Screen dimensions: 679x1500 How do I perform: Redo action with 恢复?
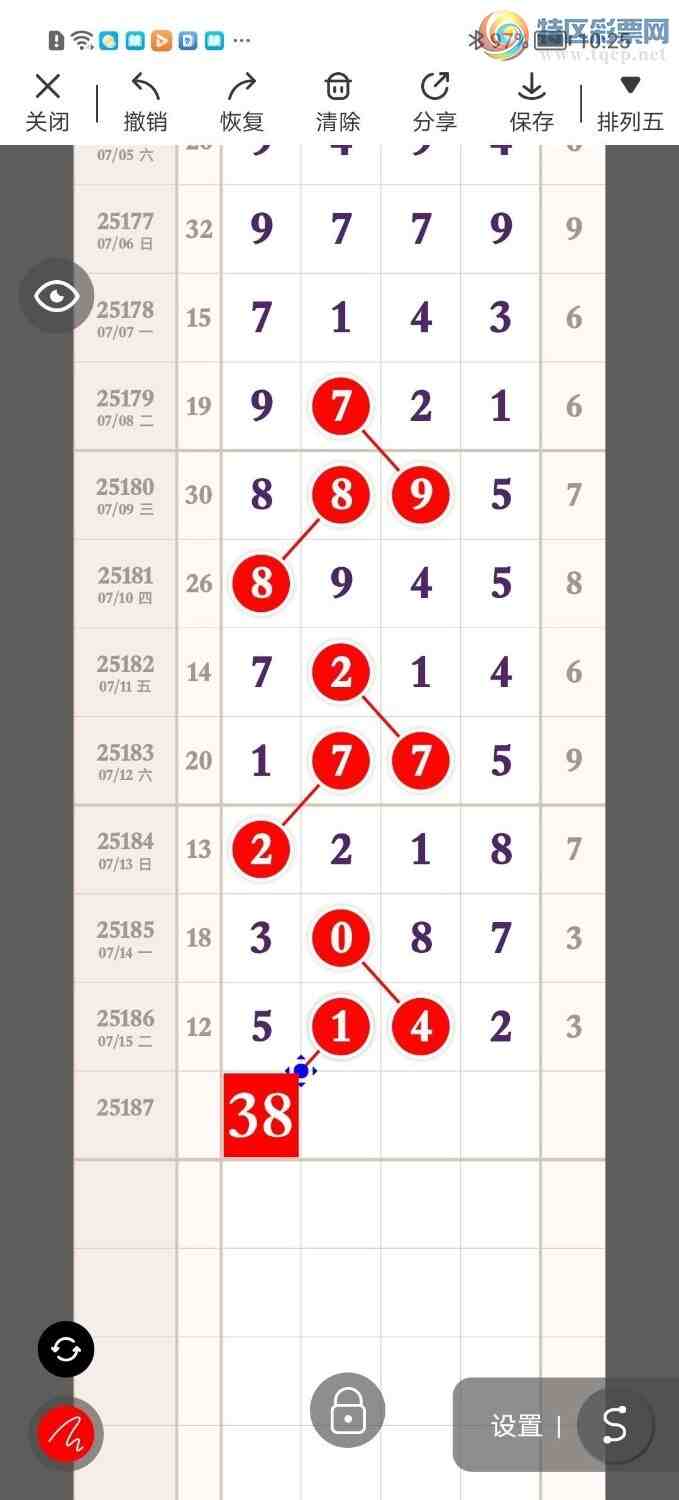click(242, 103)
